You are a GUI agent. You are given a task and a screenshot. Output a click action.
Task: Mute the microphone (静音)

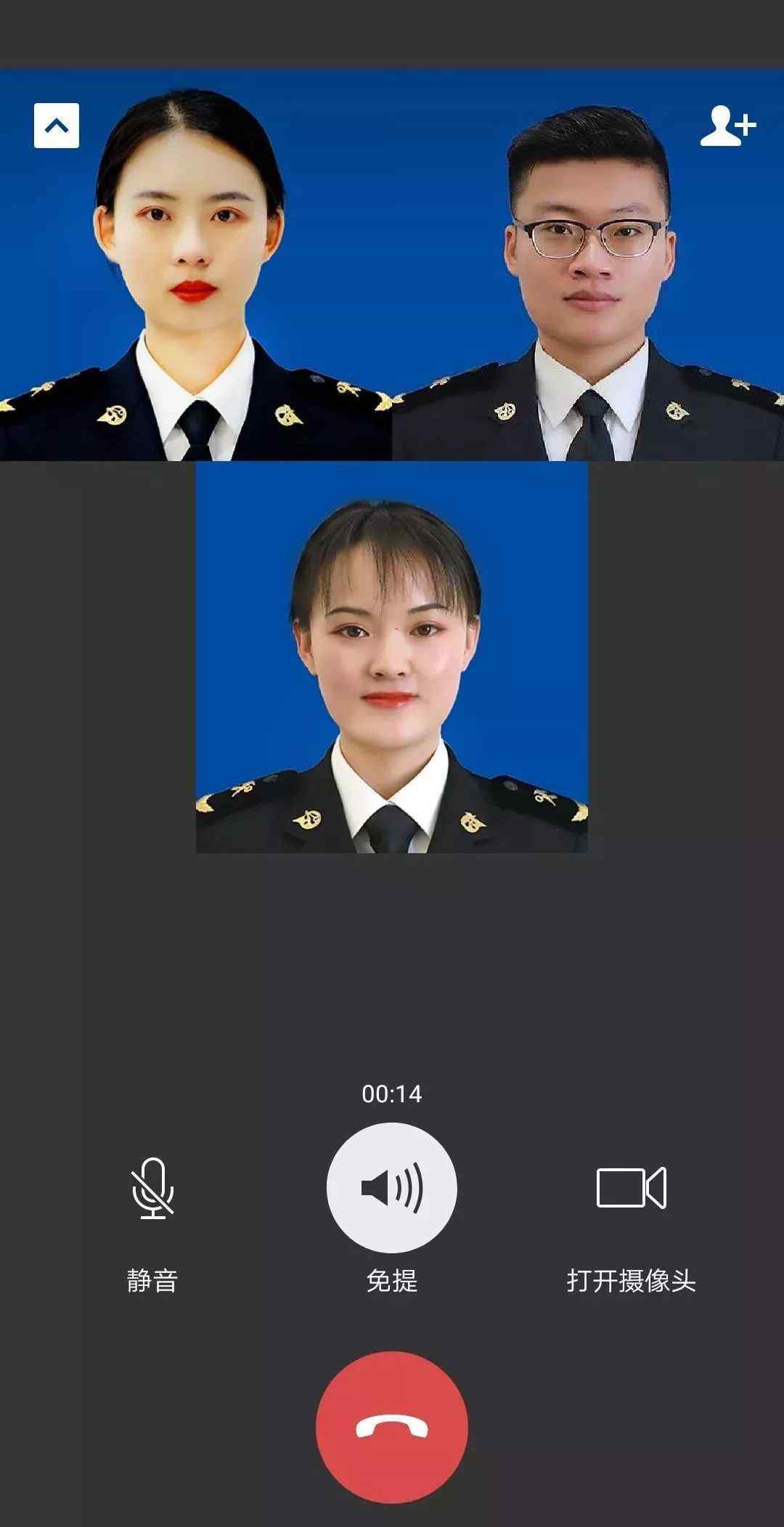[152, 1188]
